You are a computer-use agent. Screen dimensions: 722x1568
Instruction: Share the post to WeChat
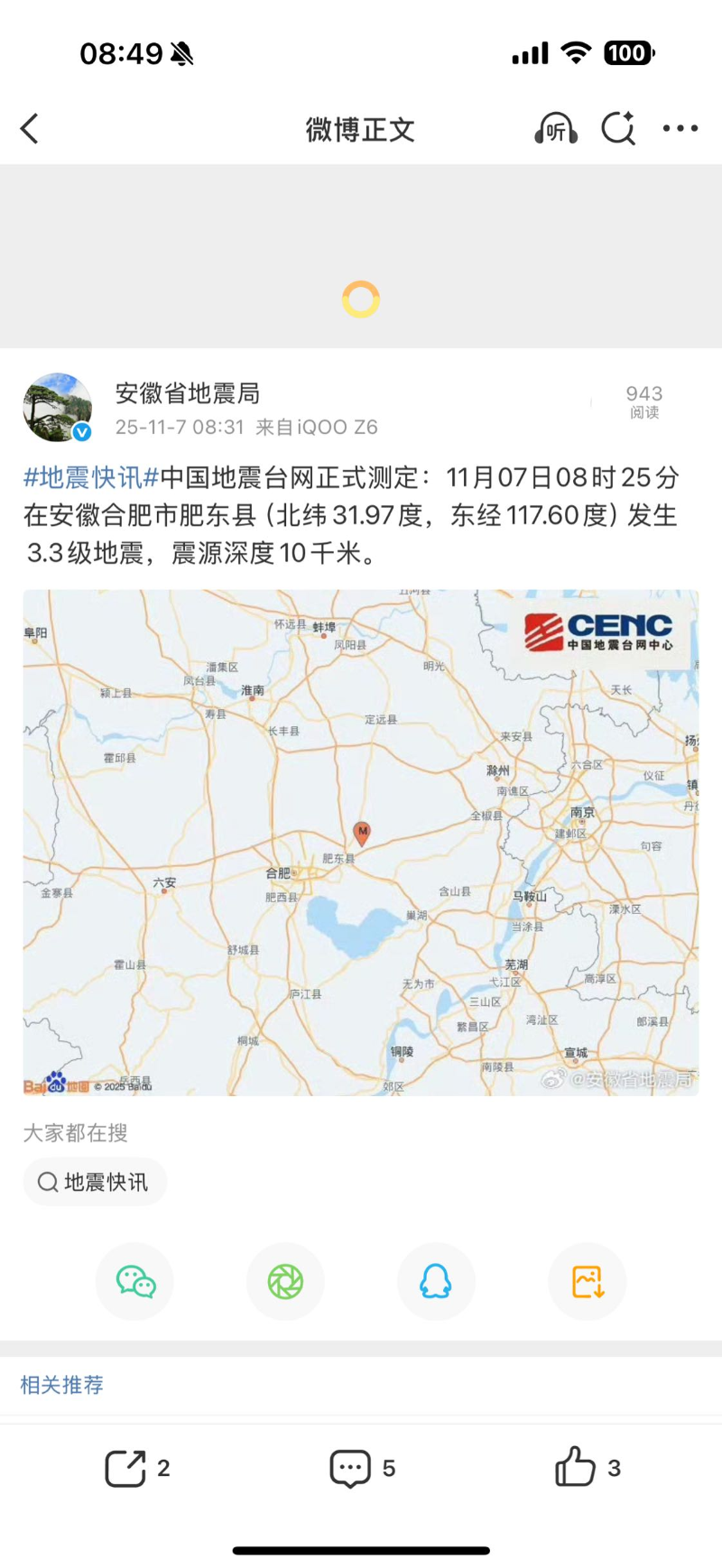click(x=135, y=1281)
